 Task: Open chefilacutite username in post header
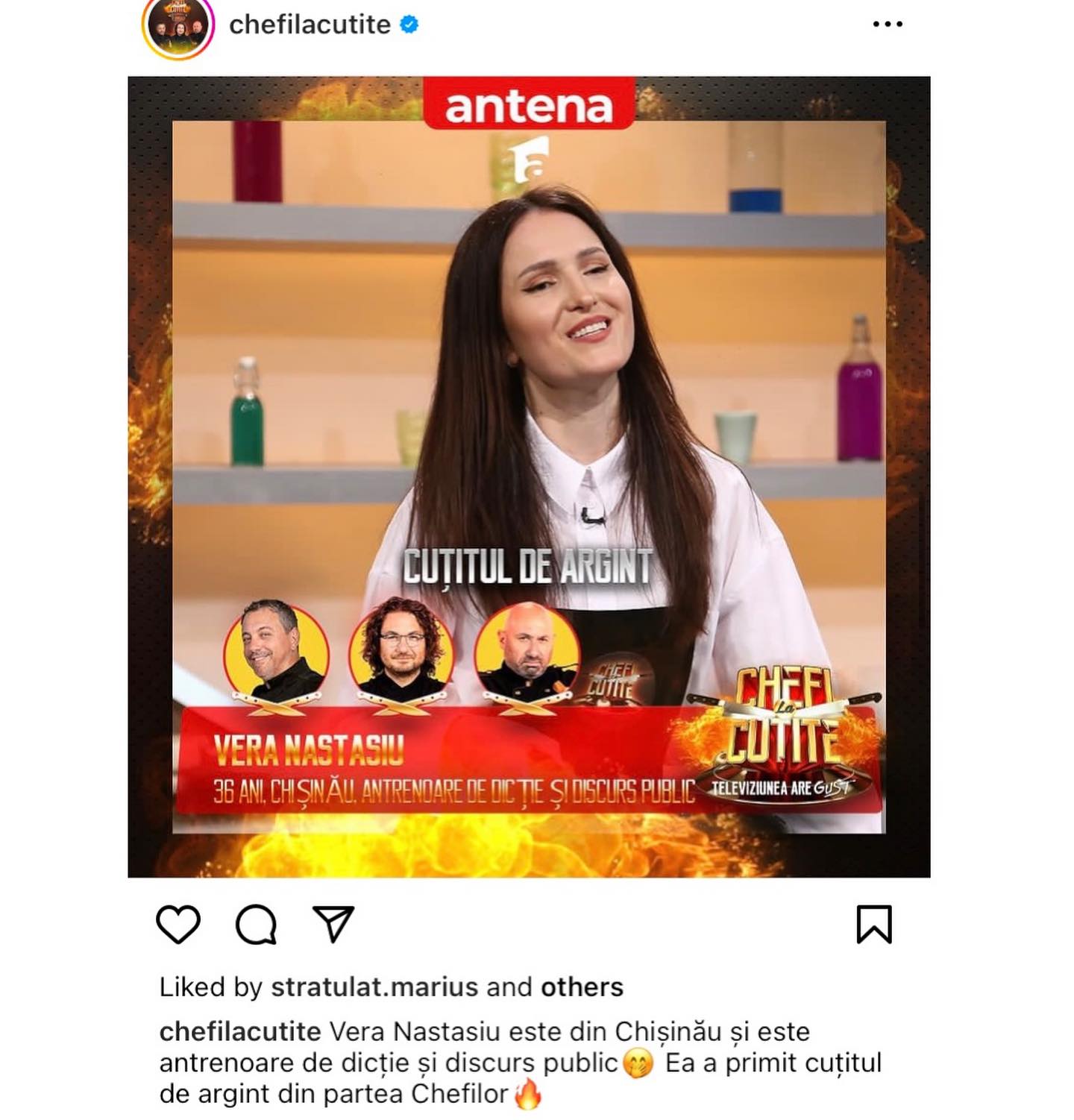(310, 25)
